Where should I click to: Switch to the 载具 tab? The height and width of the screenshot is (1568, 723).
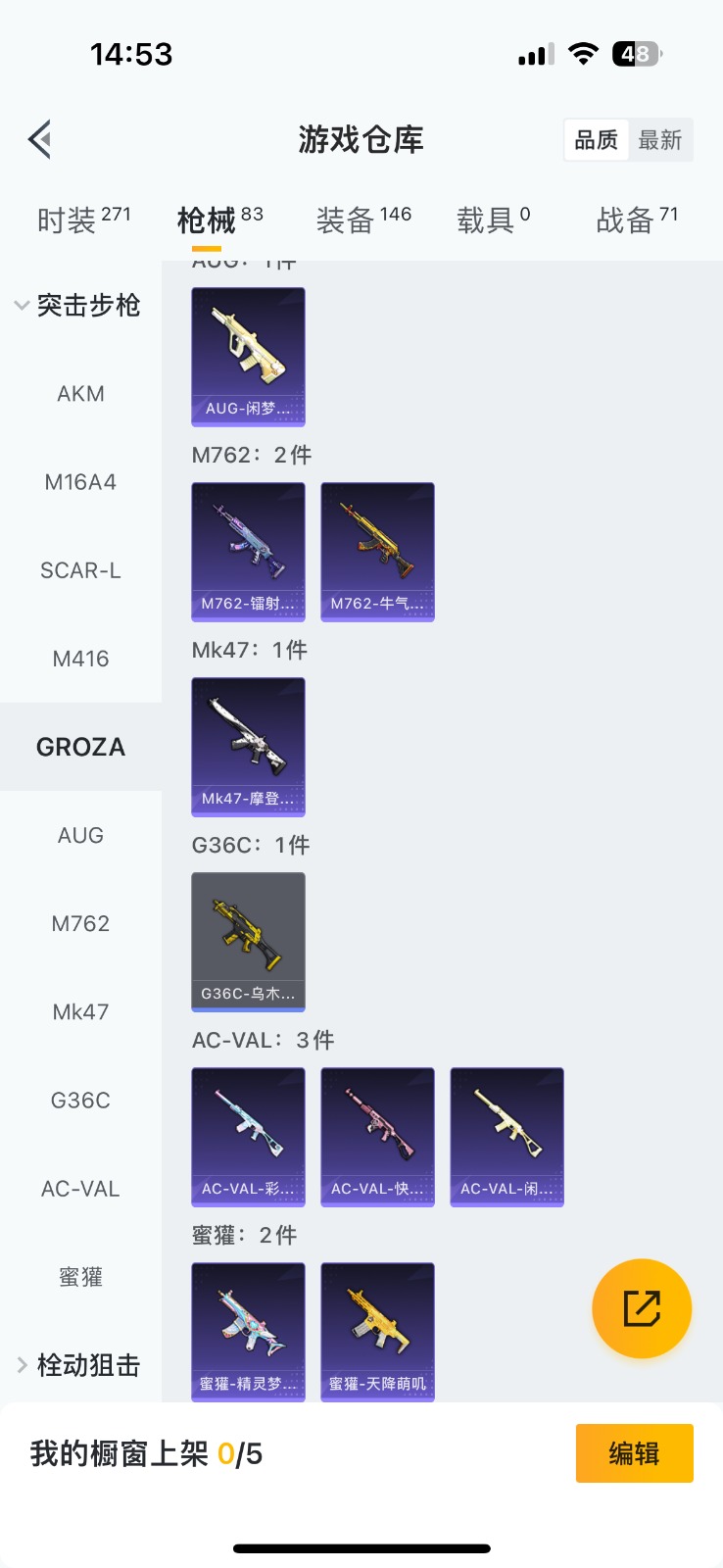tap(493, 220)
